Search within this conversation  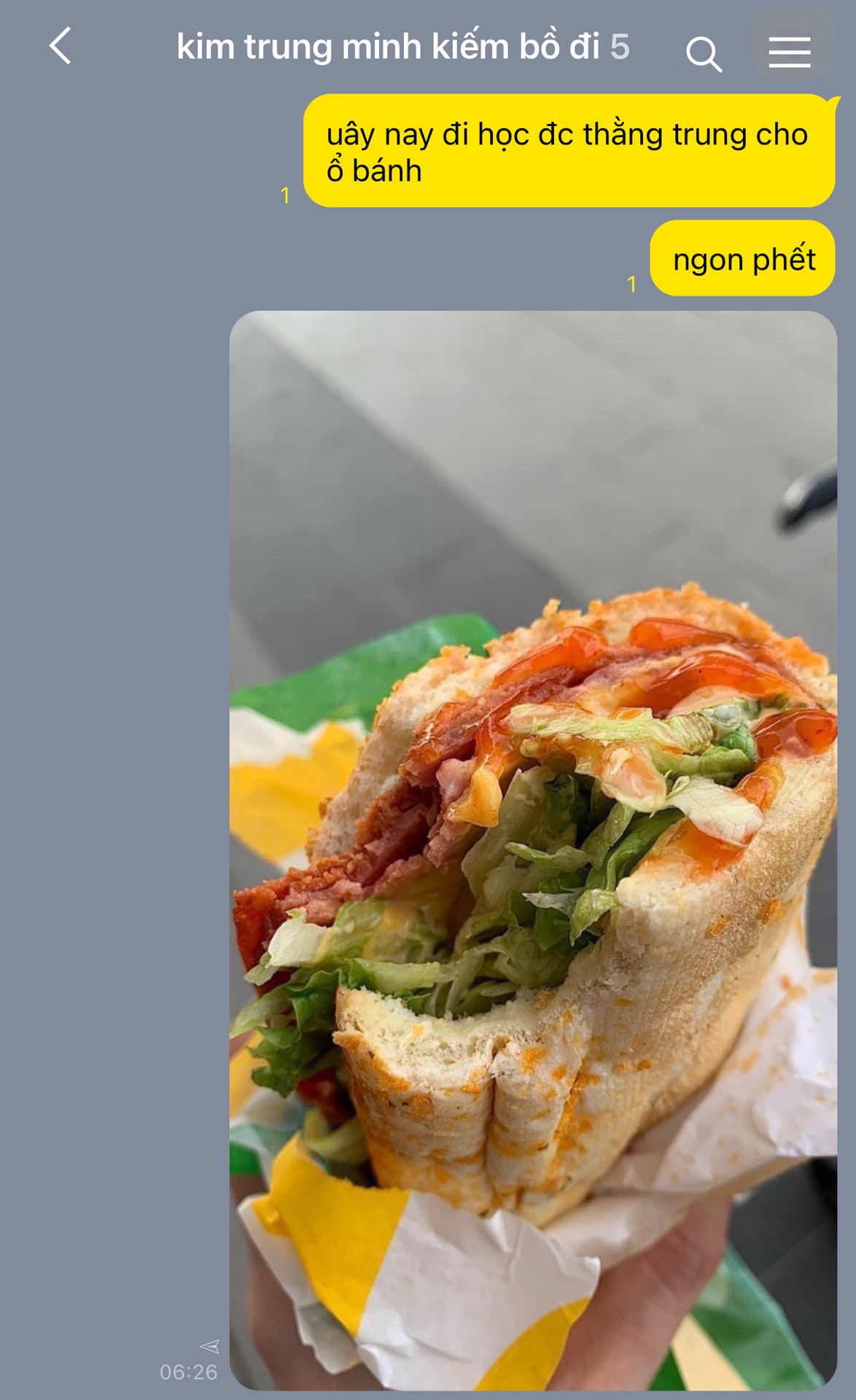pyautogui.click(x=704, y=53)
